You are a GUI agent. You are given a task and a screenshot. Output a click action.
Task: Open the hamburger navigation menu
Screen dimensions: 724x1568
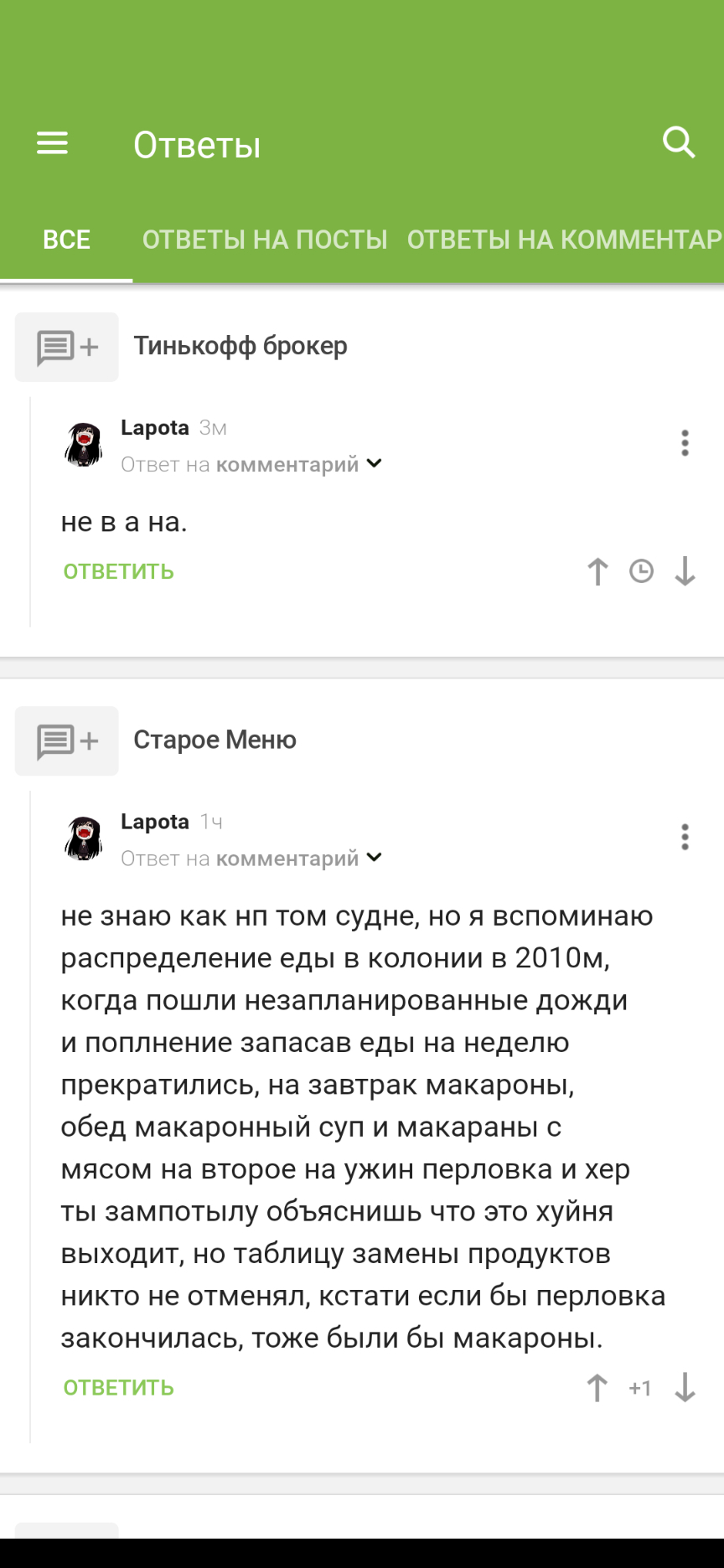point(52,144)
